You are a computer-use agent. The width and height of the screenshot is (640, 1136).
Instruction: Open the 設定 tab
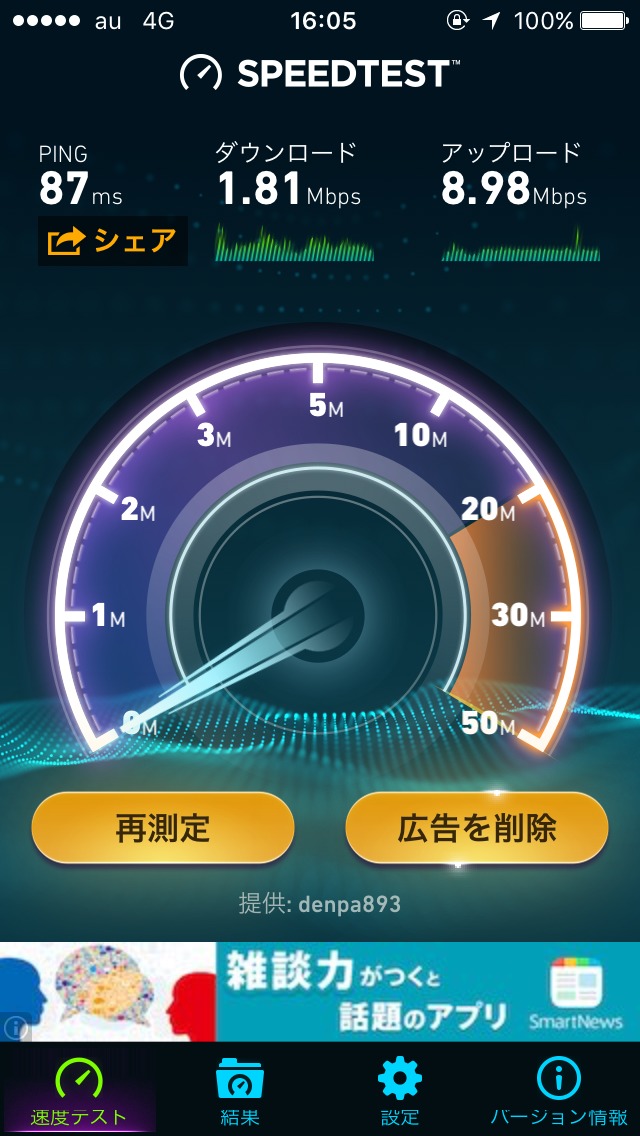[399, 1090]
